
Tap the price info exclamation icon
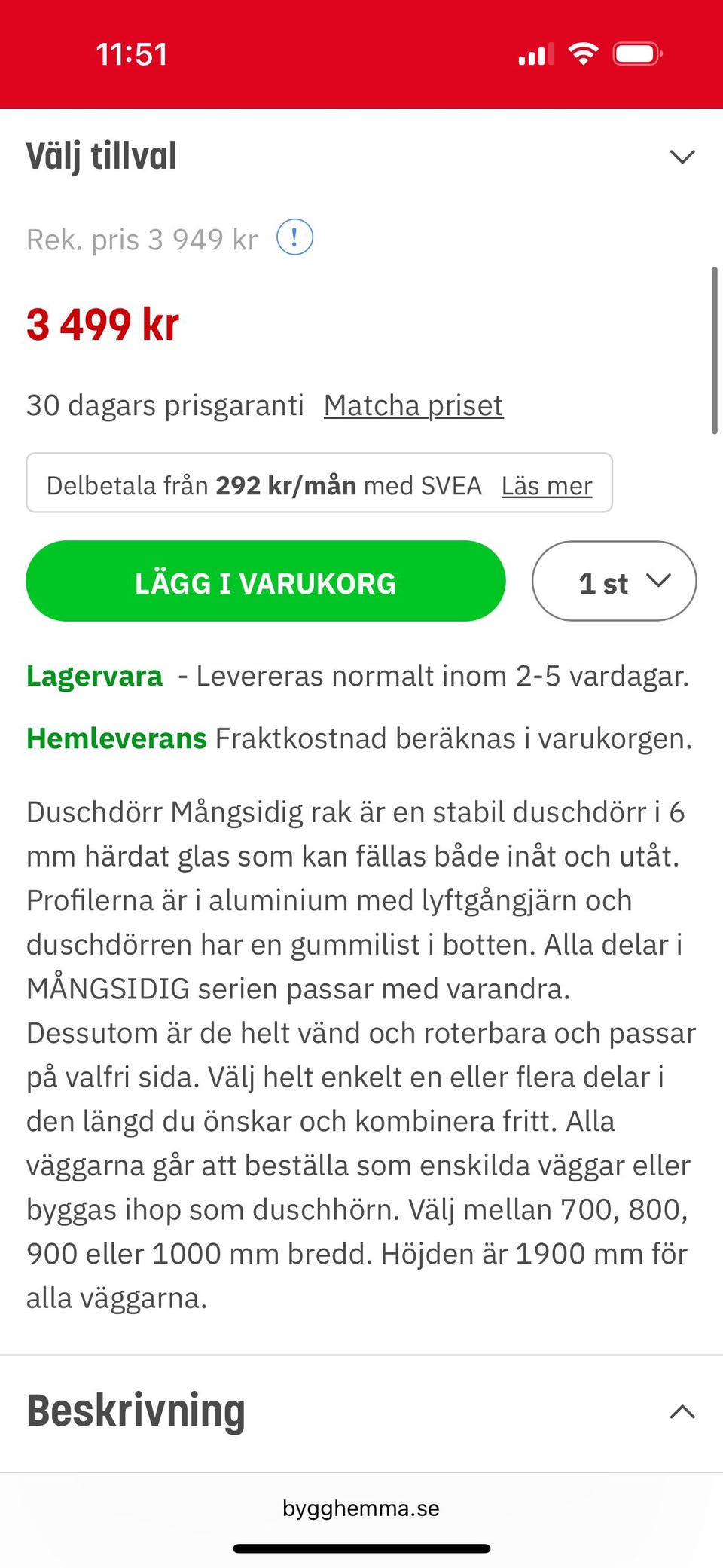tap(294, 238)
